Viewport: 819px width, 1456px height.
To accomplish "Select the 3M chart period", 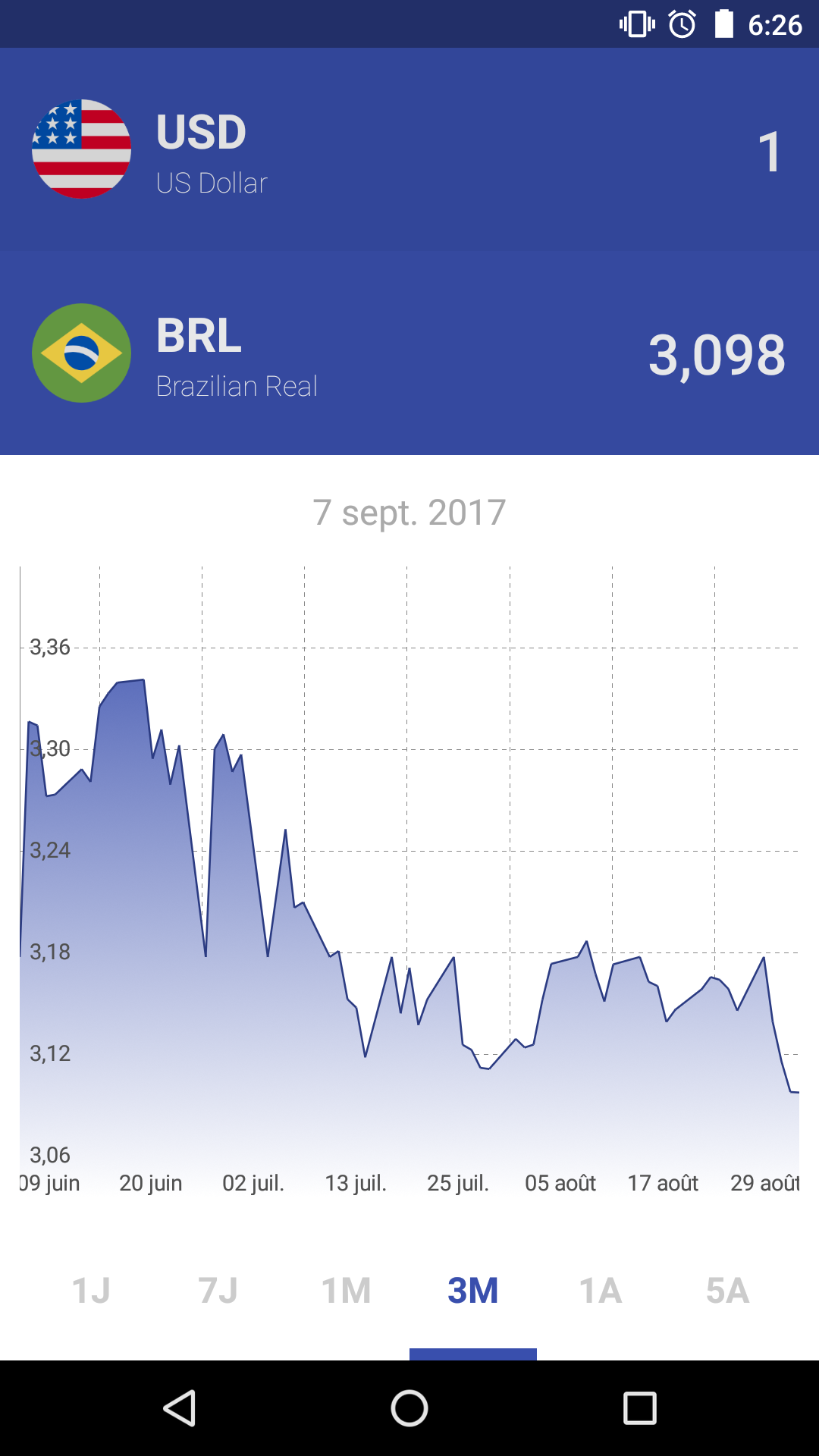I will (473, 1290).
